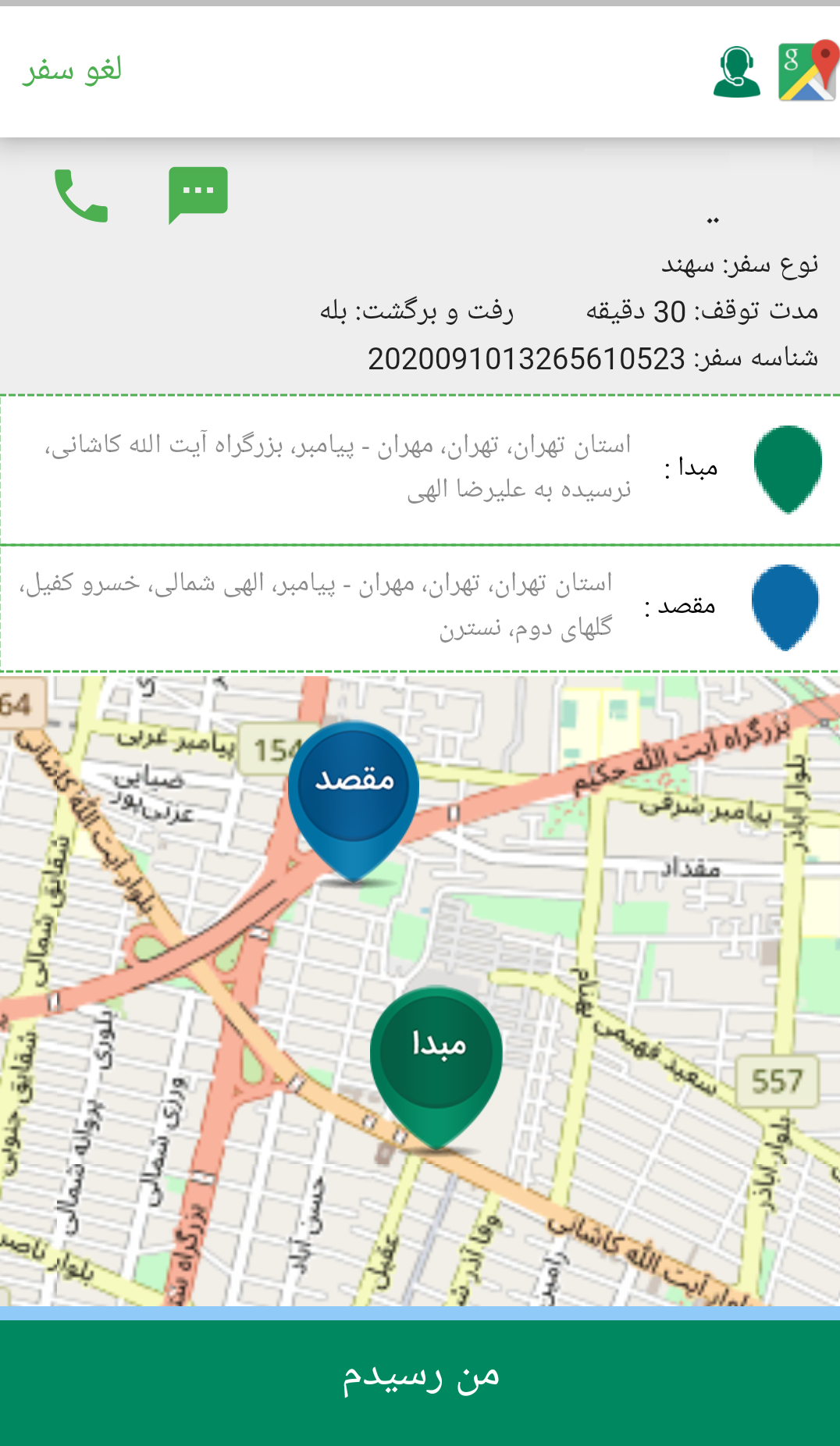840x1446 pixels.
Task: Open navigation in Google Maps
Action: click(x=807, y=71)
